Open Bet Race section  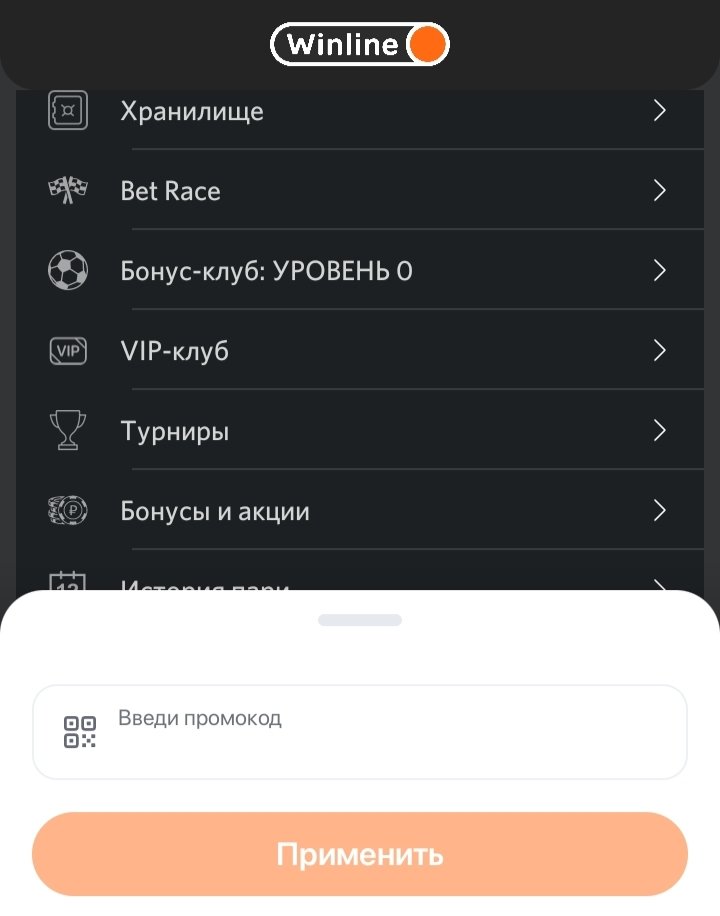coord(360,191)
